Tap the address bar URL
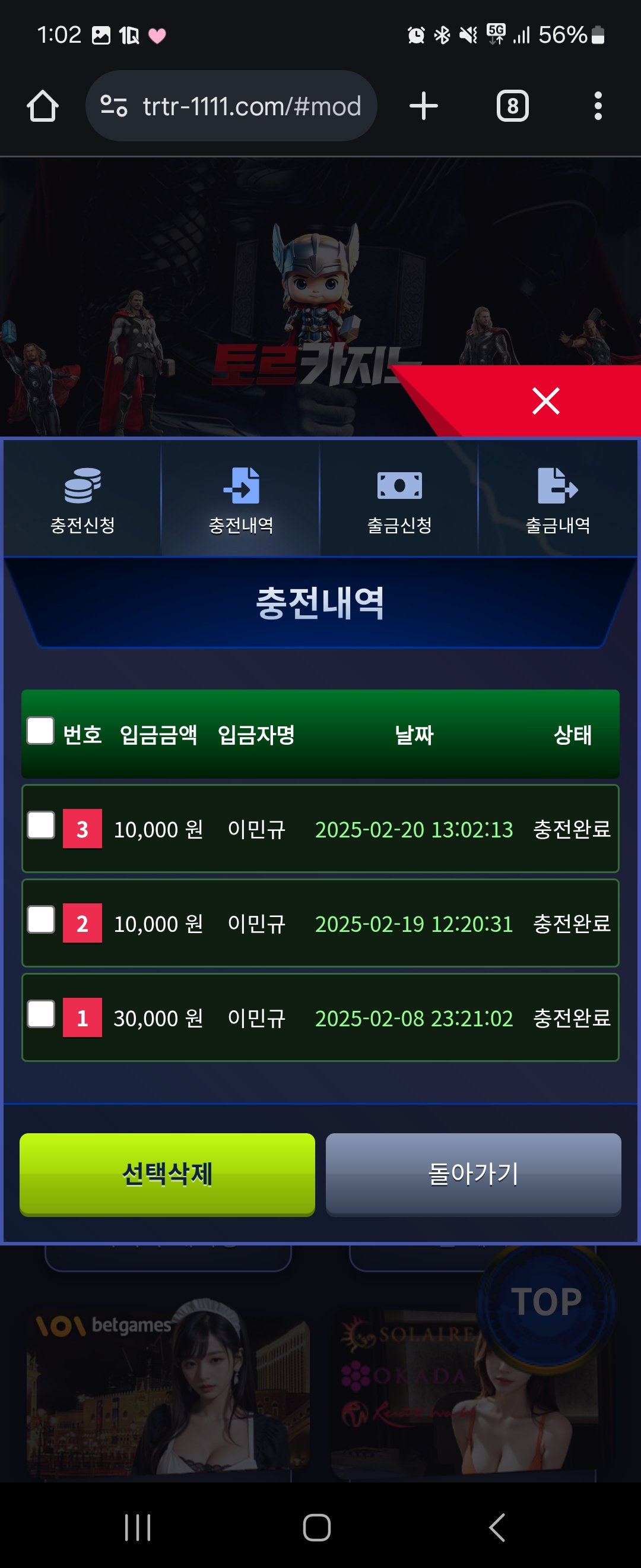Viewport: 641px width, 1568px height. coord(250,106)
